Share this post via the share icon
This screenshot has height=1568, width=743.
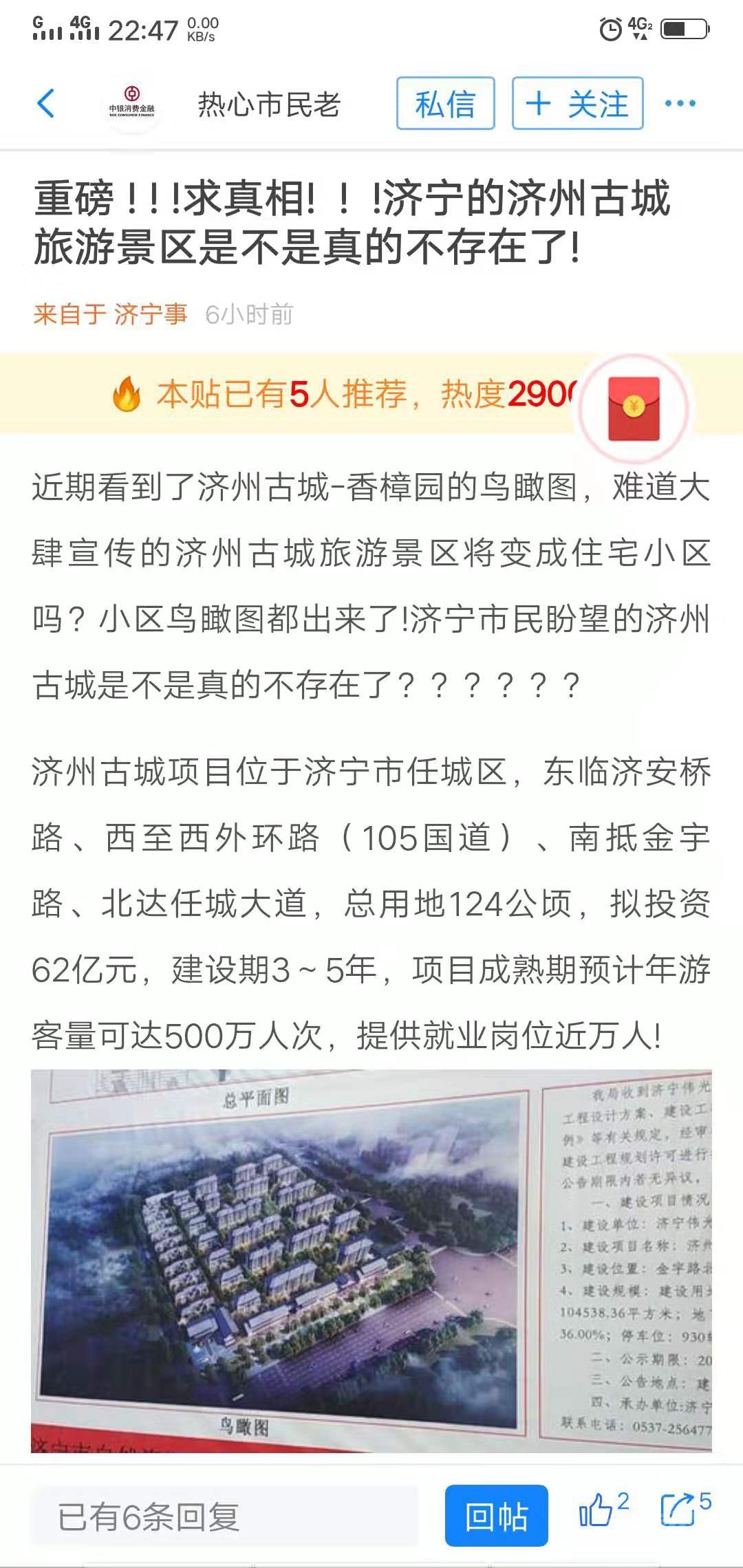[678, 1511]
